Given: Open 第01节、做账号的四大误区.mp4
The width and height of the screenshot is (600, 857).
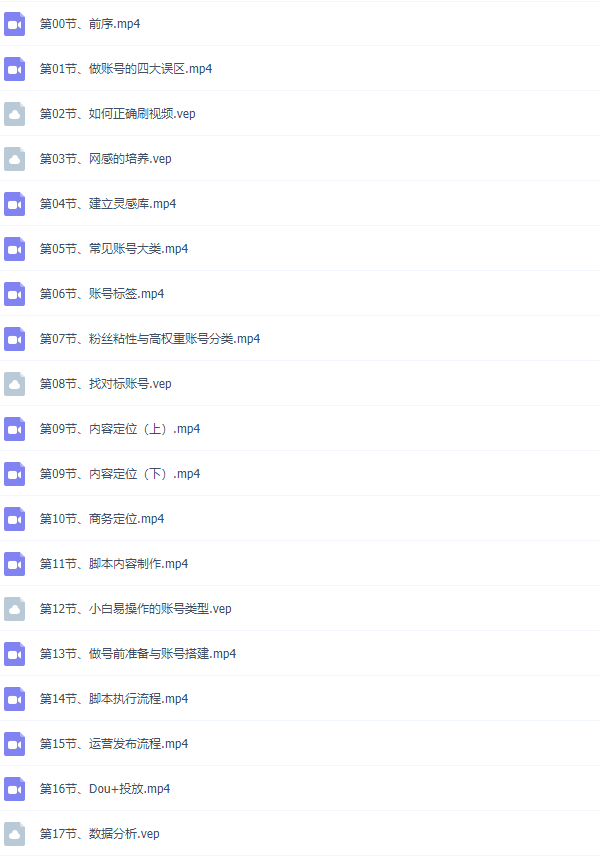Looking at the screenshot, I should point(125,69).
